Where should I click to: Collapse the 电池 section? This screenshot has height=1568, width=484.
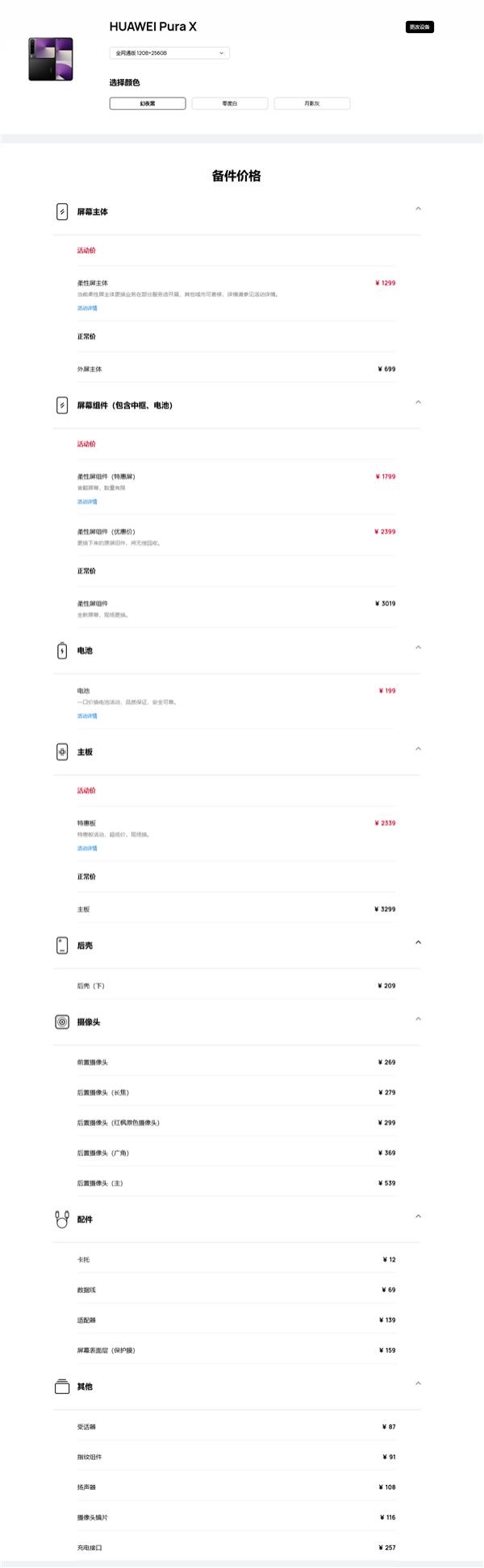(x=418, y=647)
